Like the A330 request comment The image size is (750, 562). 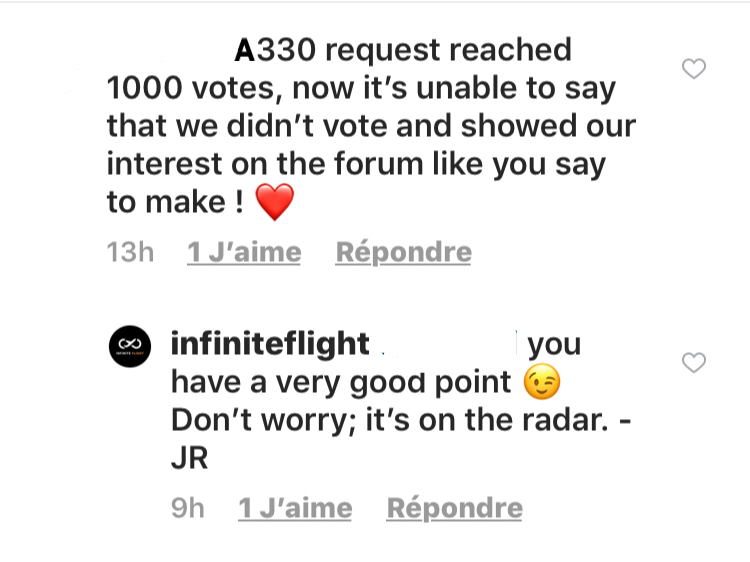pyautogui.click(x=693, y=69)
